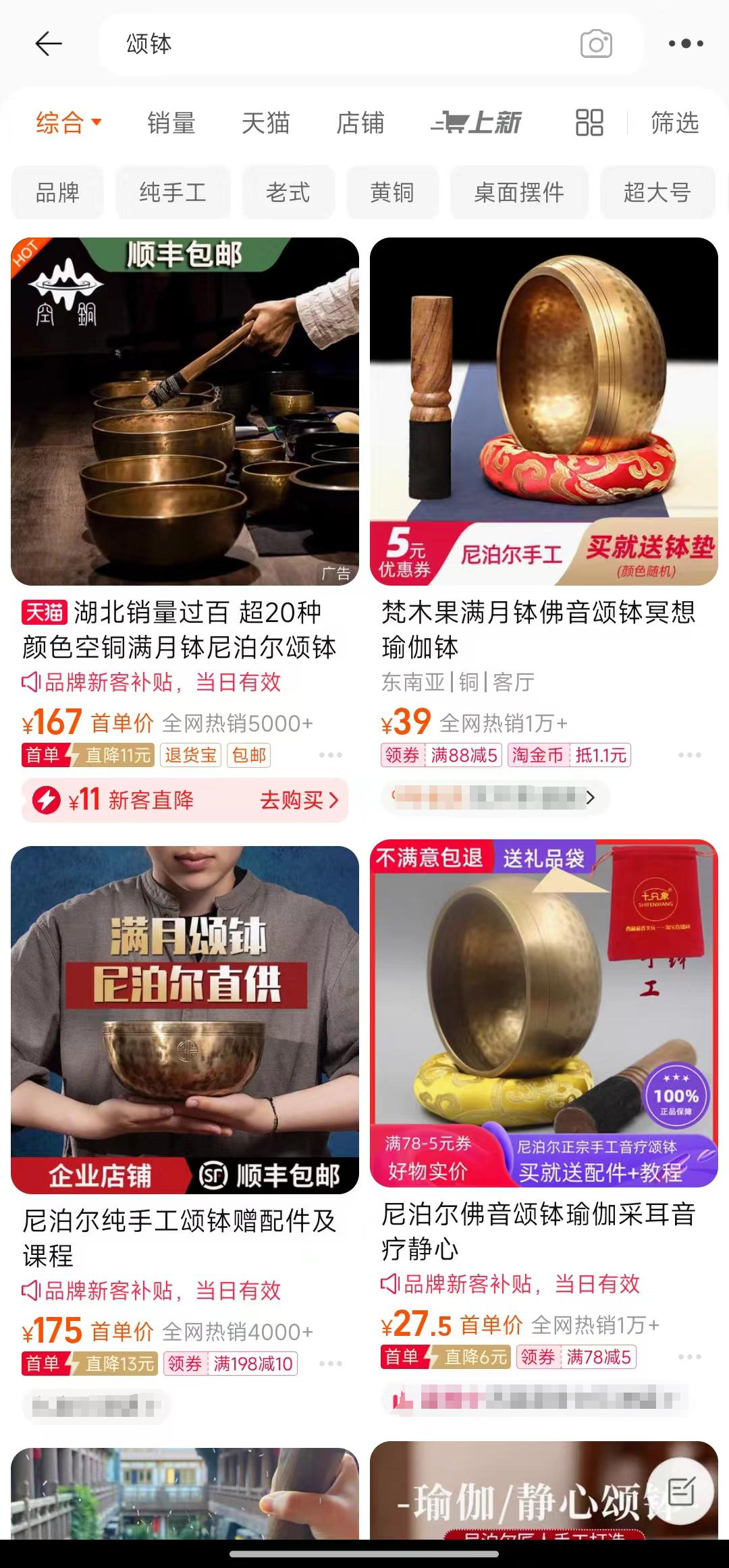Choose the 品牌 filter chip

pos(57,193)
